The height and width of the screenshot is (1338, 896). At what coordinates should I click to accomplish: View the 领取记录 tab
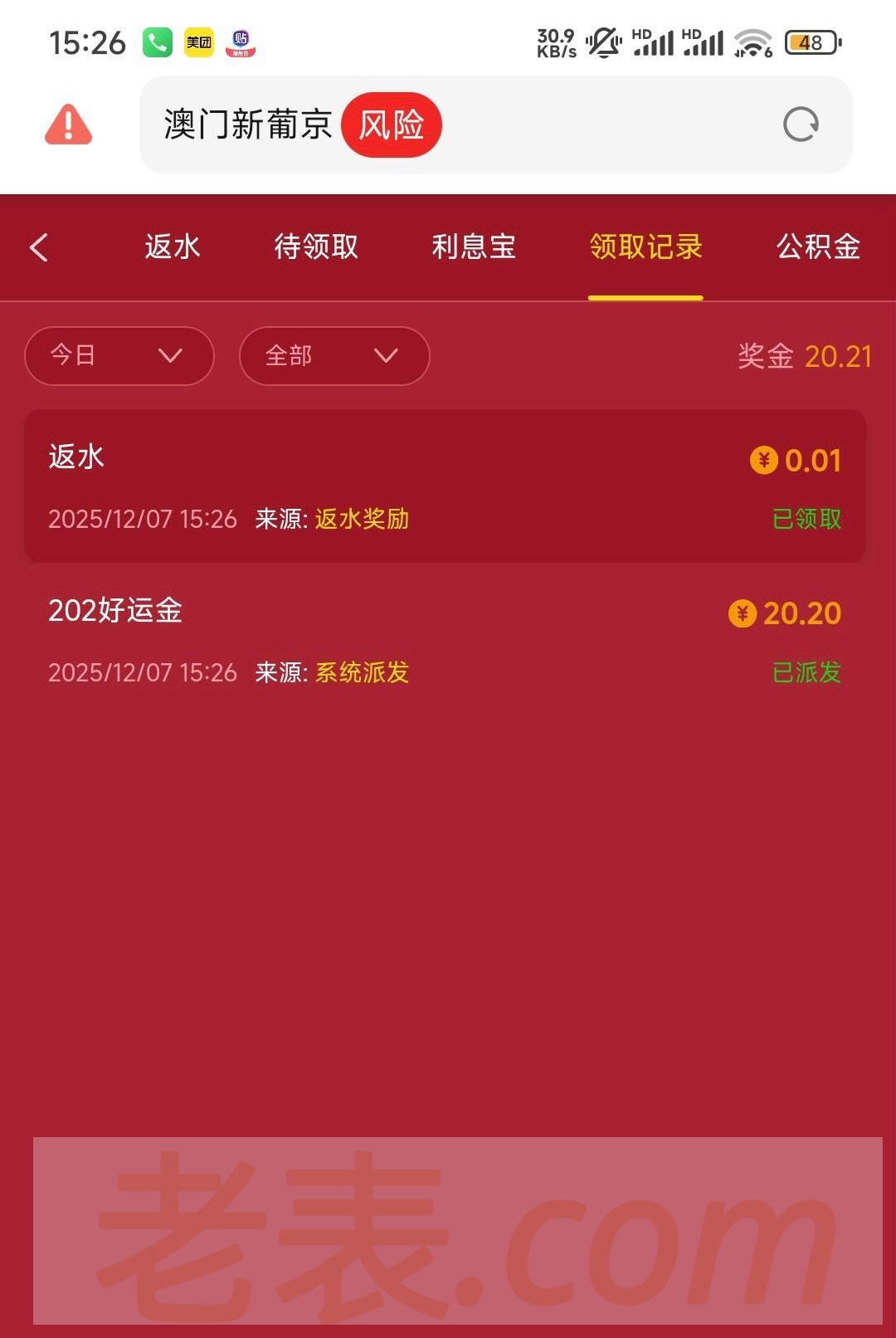(645, 247)
